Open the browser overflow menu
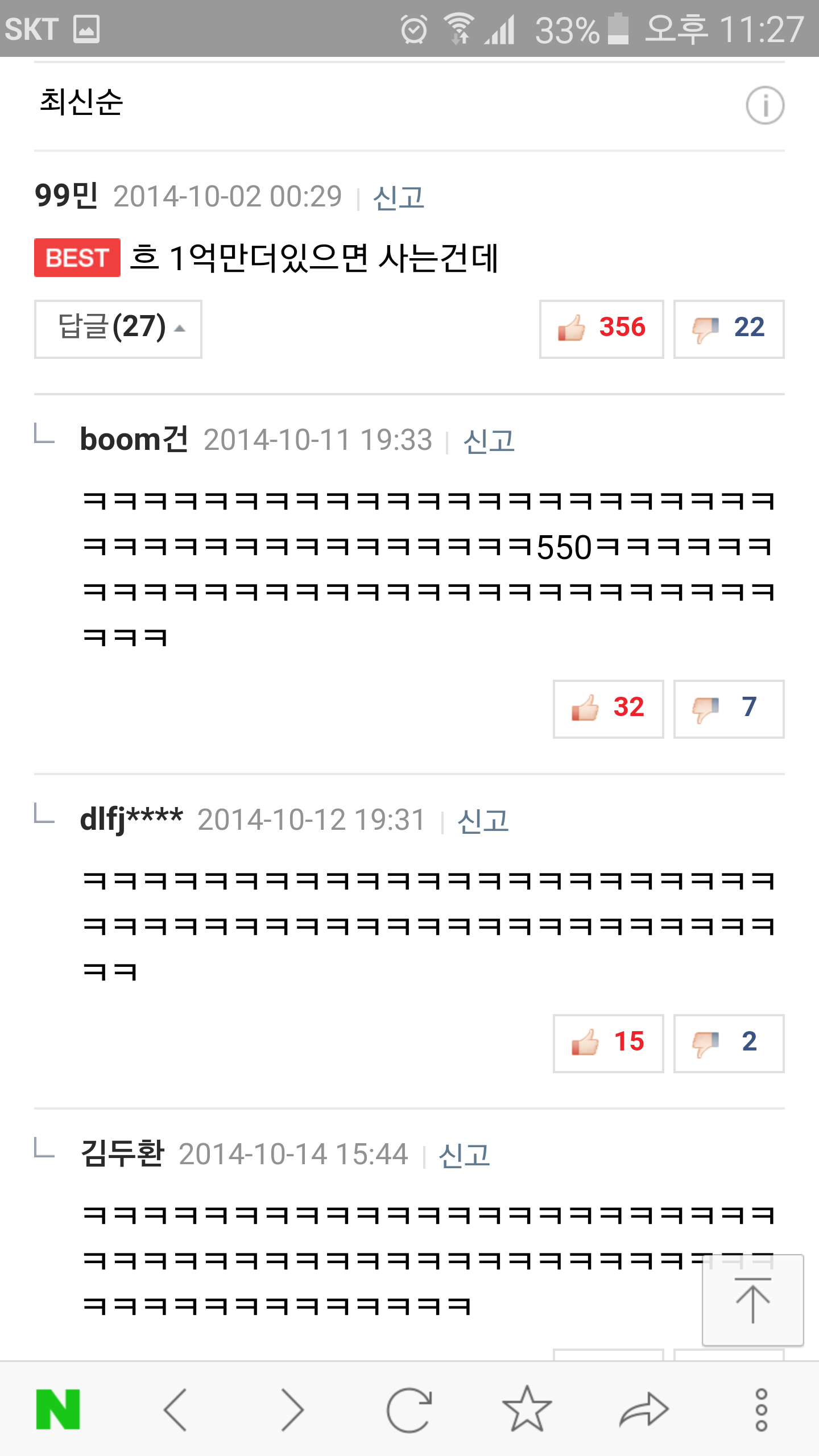Image resolution: width=819 pixels, height=1456 pixels. (x=761, y=1409)
